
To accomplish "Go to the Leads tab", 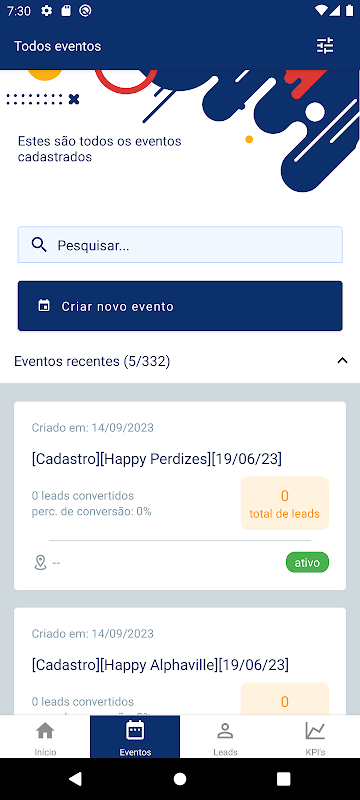I will [225, 737].
